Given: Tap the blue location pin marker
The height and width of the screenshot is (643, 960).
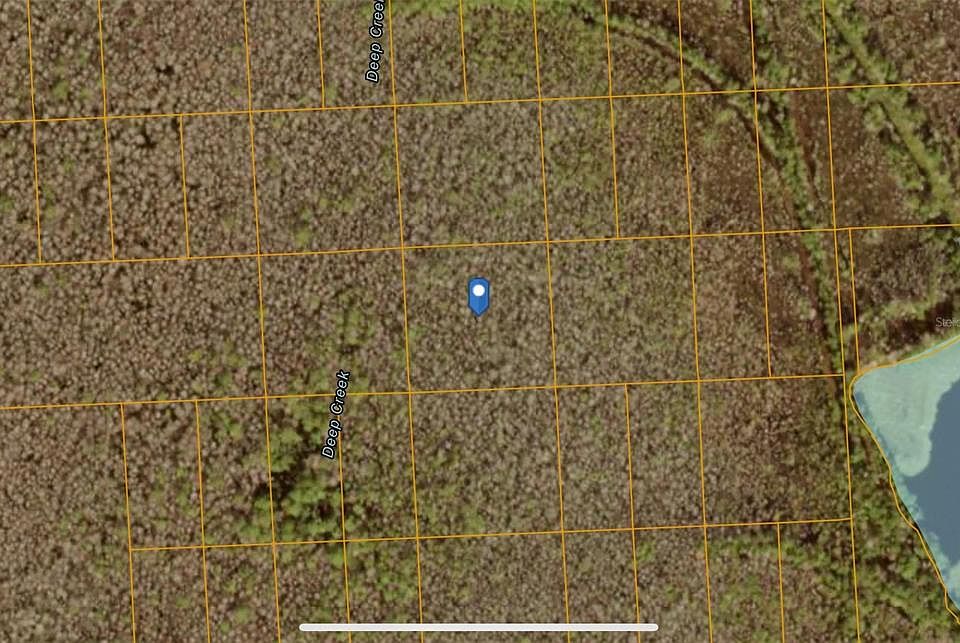Looking at the screenshot, I should 479,295.
